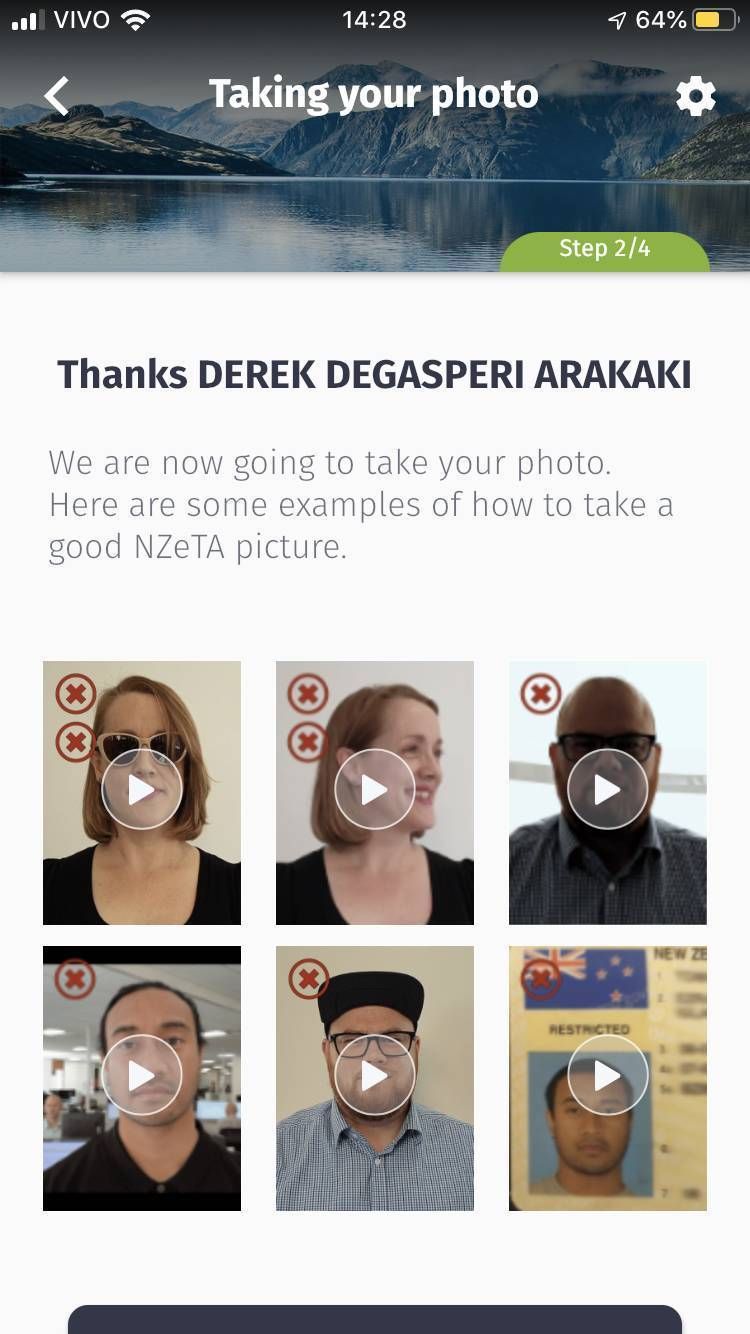Play the example video of the man wearing a black cap
The width and height of the screenshot is (750, 1334).
(374, 1076)
